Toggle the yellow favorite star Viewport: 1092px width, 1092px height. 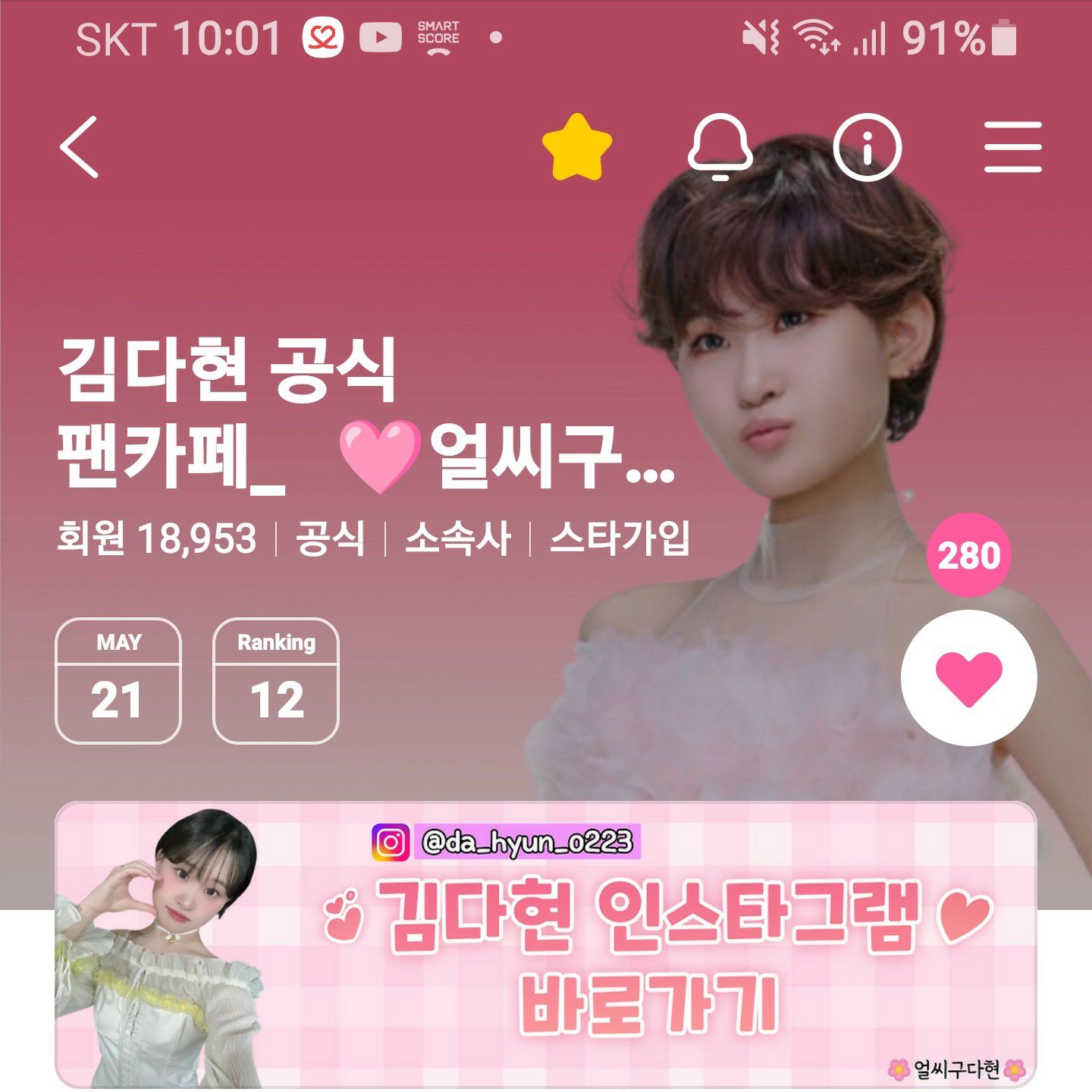(577, 147)
